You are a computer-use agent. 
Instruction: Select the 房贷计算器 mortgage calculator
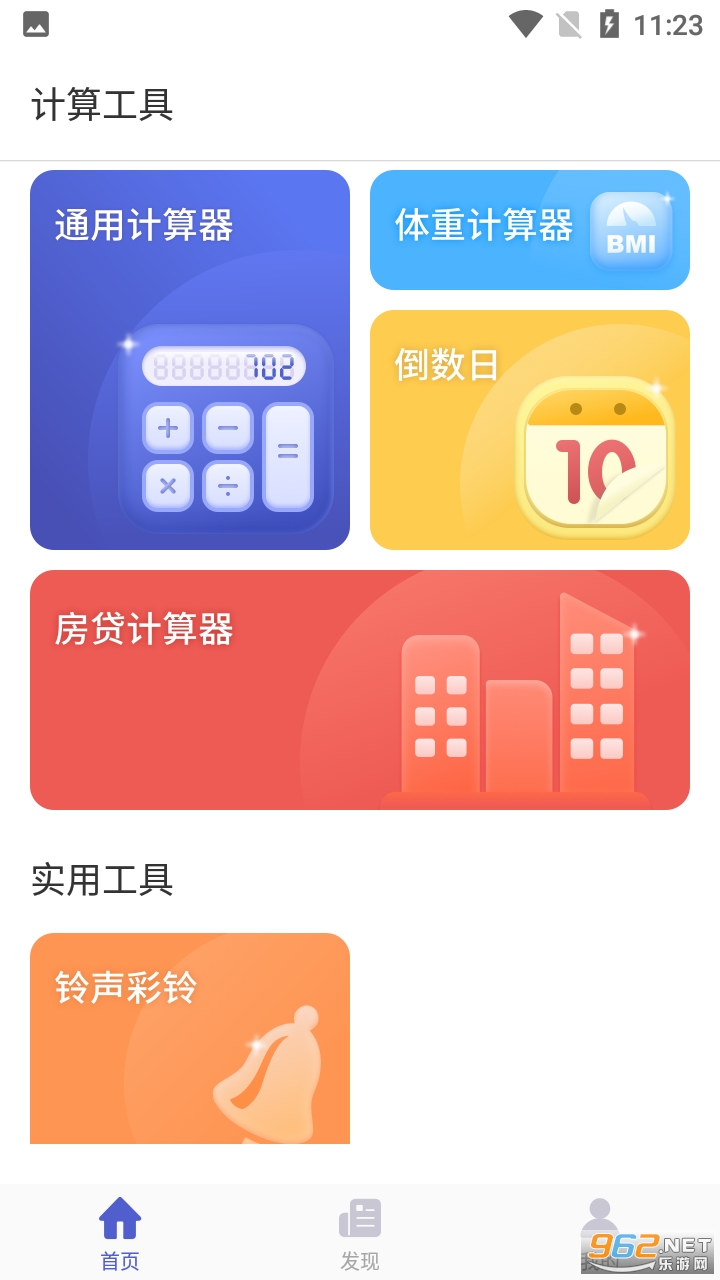pyautogui.click(x=360, y=690)
